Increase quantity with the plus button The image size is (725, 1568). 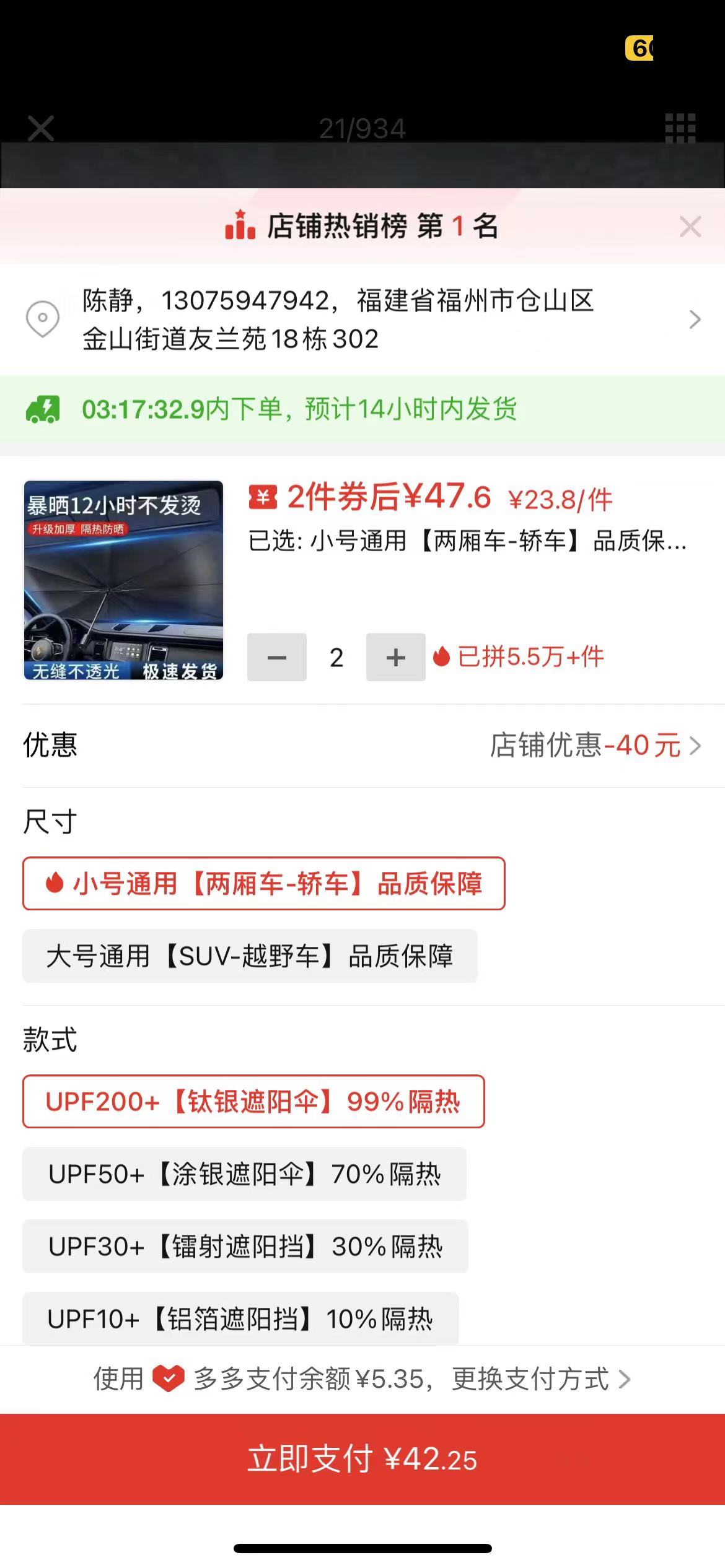pos(396,657)
